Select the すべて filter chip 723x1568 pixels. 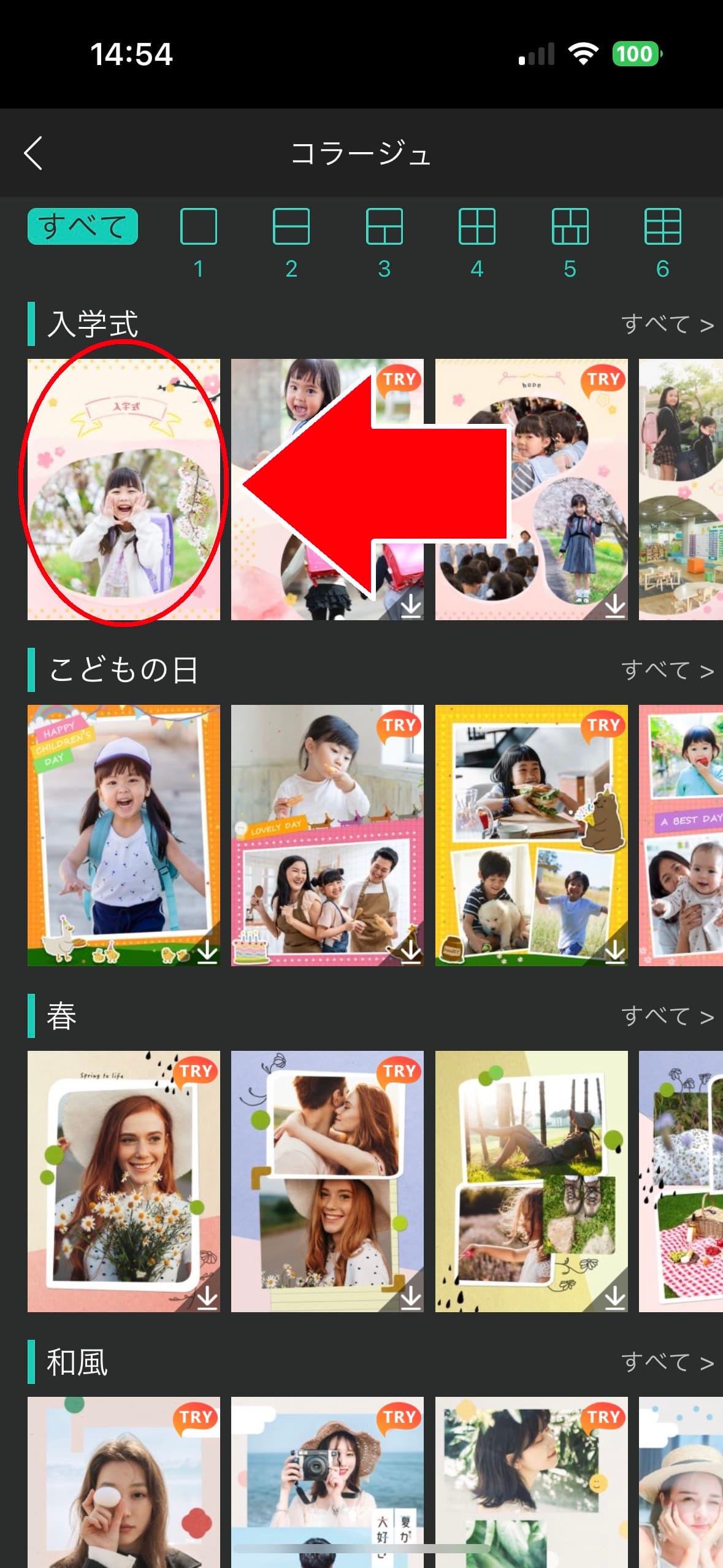(x=82, y=226)
